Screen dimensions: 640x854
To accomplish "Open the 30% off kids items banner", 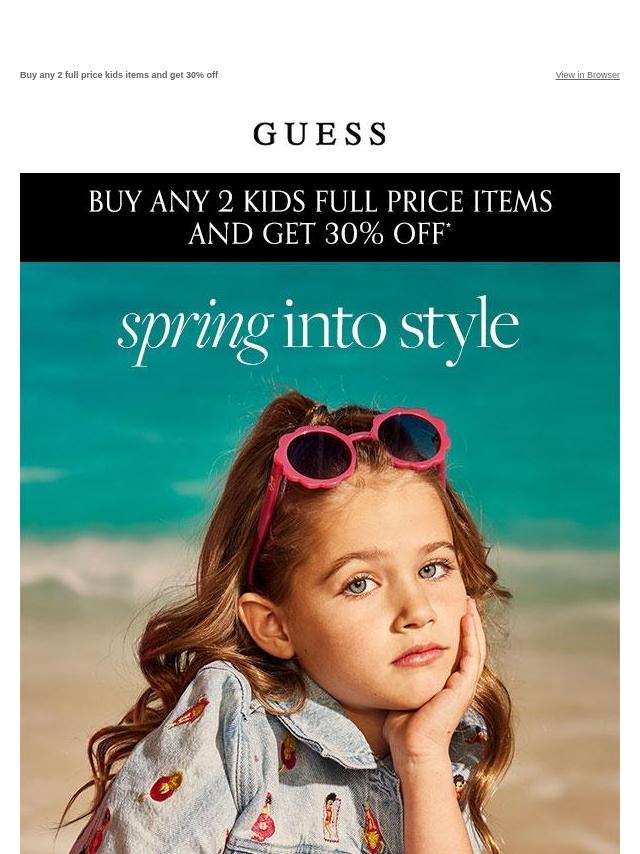I will pos(320,217).
